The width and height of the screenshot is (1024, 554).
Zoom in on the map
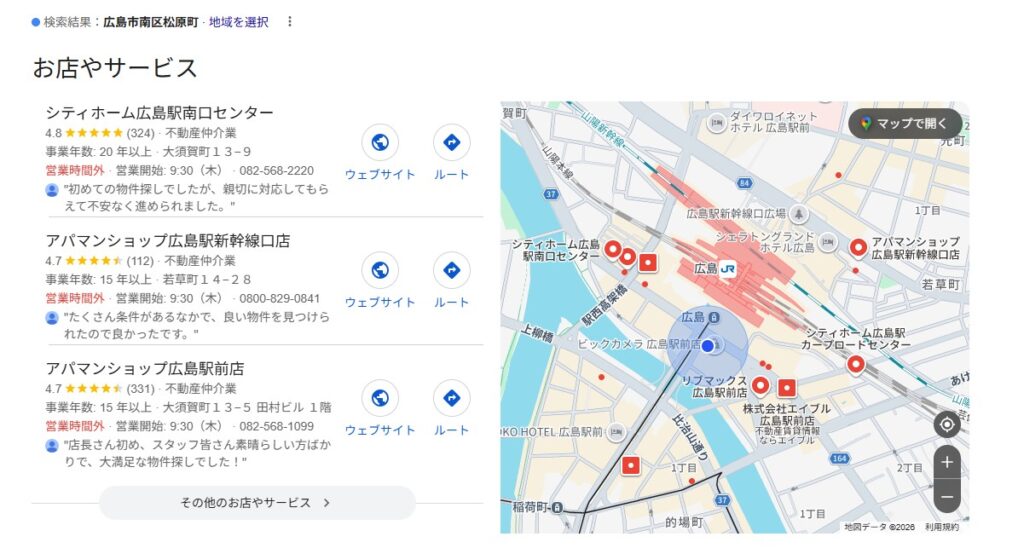pyautogui.click(x=946, y=463)
